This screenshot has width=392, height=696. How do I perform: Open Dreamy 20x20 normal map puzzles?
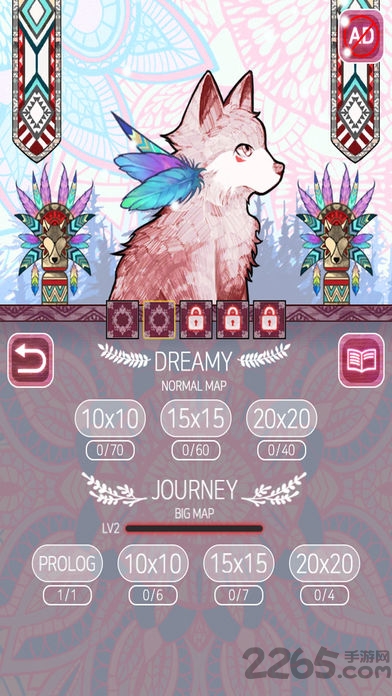tap(281, 419)
